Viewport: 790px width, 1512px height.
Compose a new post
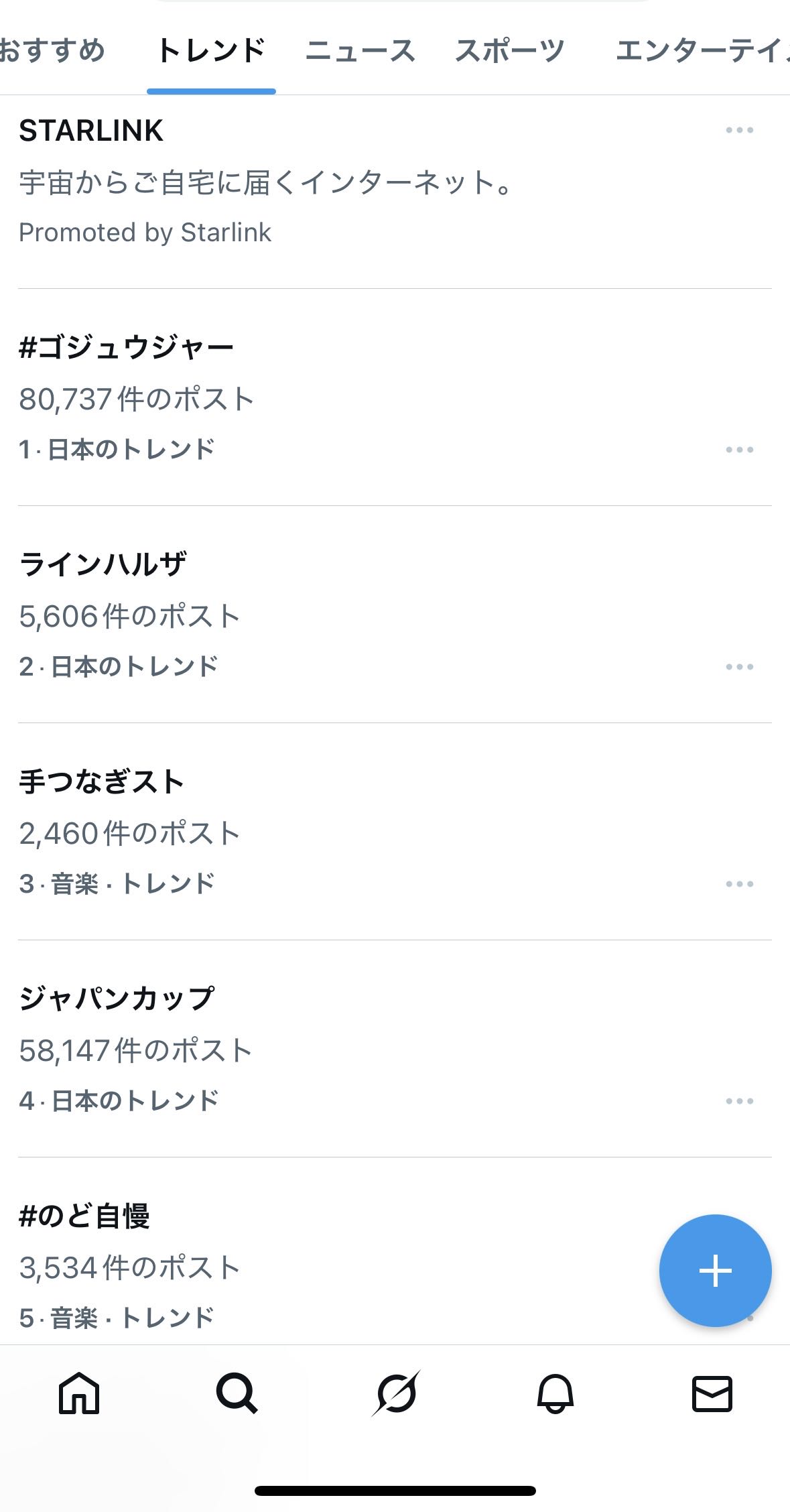715,1271
